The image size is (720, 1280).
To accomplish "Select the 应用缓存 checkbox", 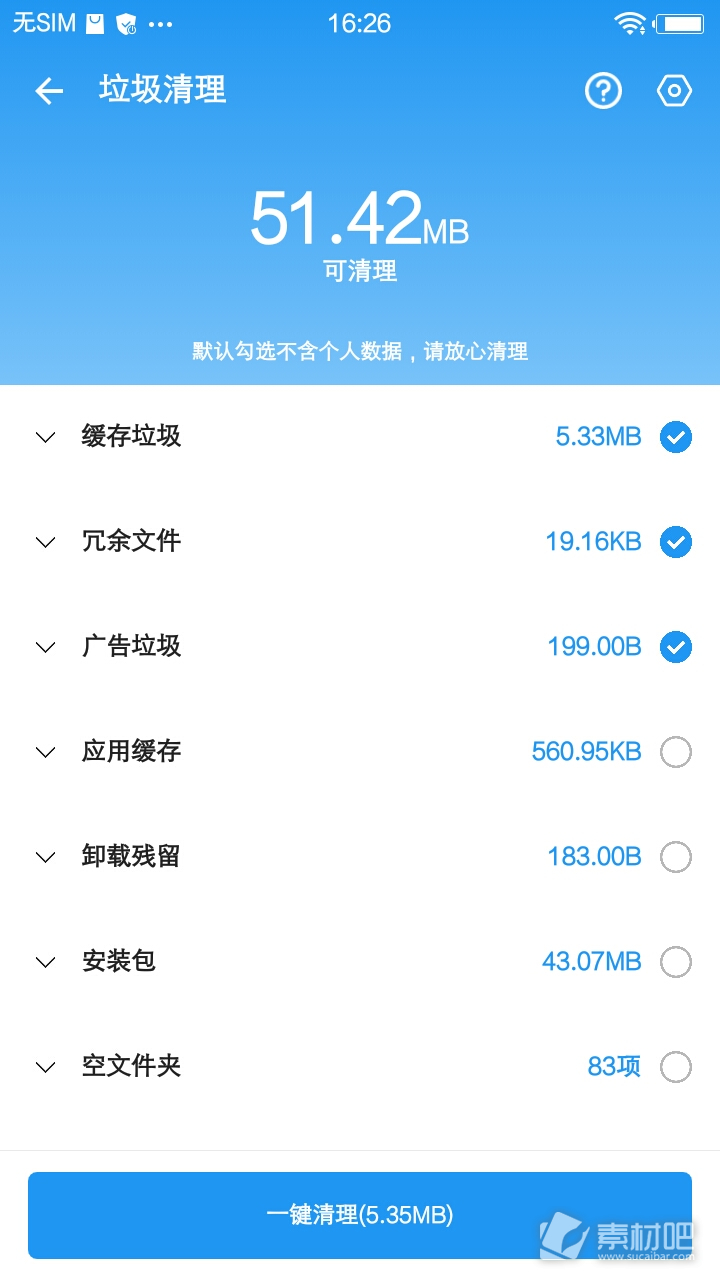I will (676, 752).
